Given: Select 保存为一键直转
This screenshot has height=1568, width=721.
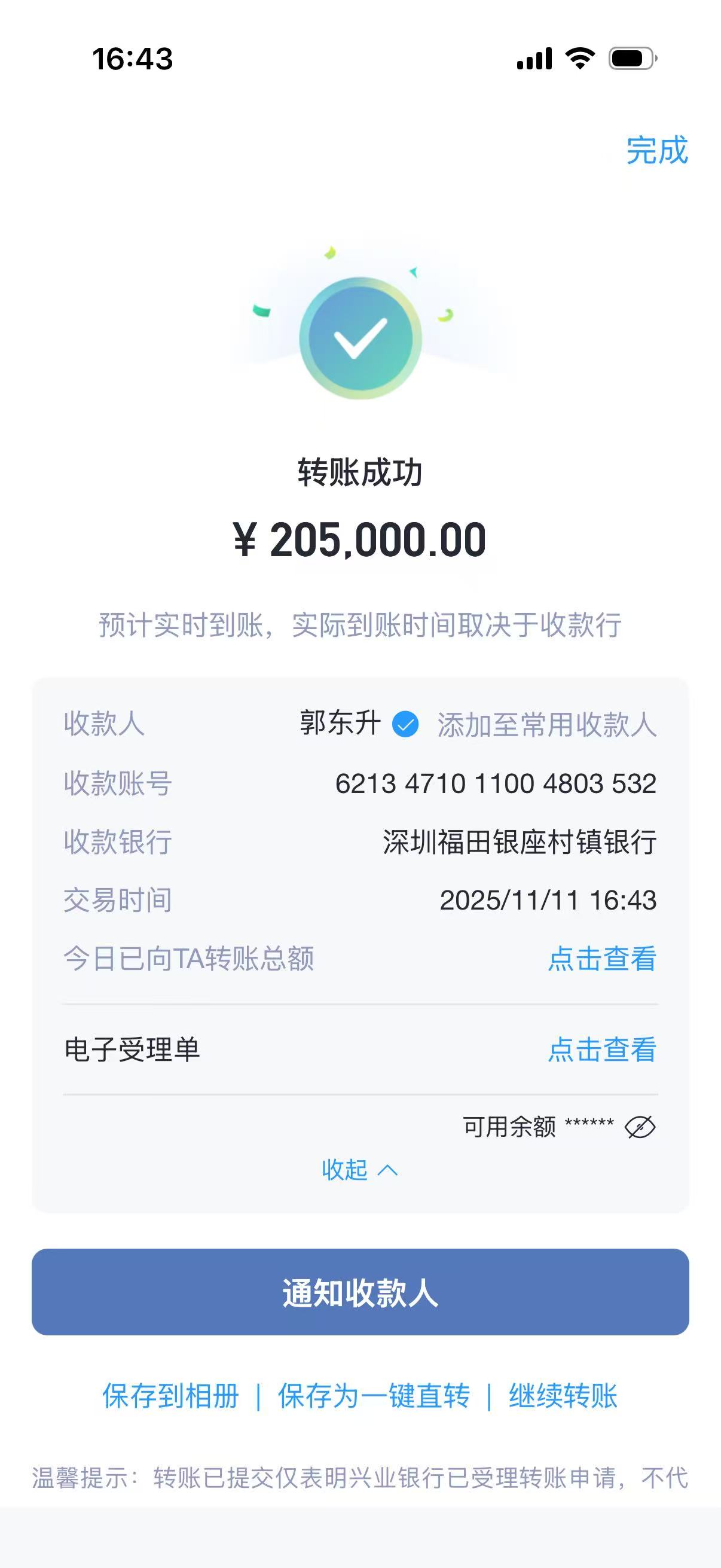Looking at the screenshot, I should [x=374, y=1396].
